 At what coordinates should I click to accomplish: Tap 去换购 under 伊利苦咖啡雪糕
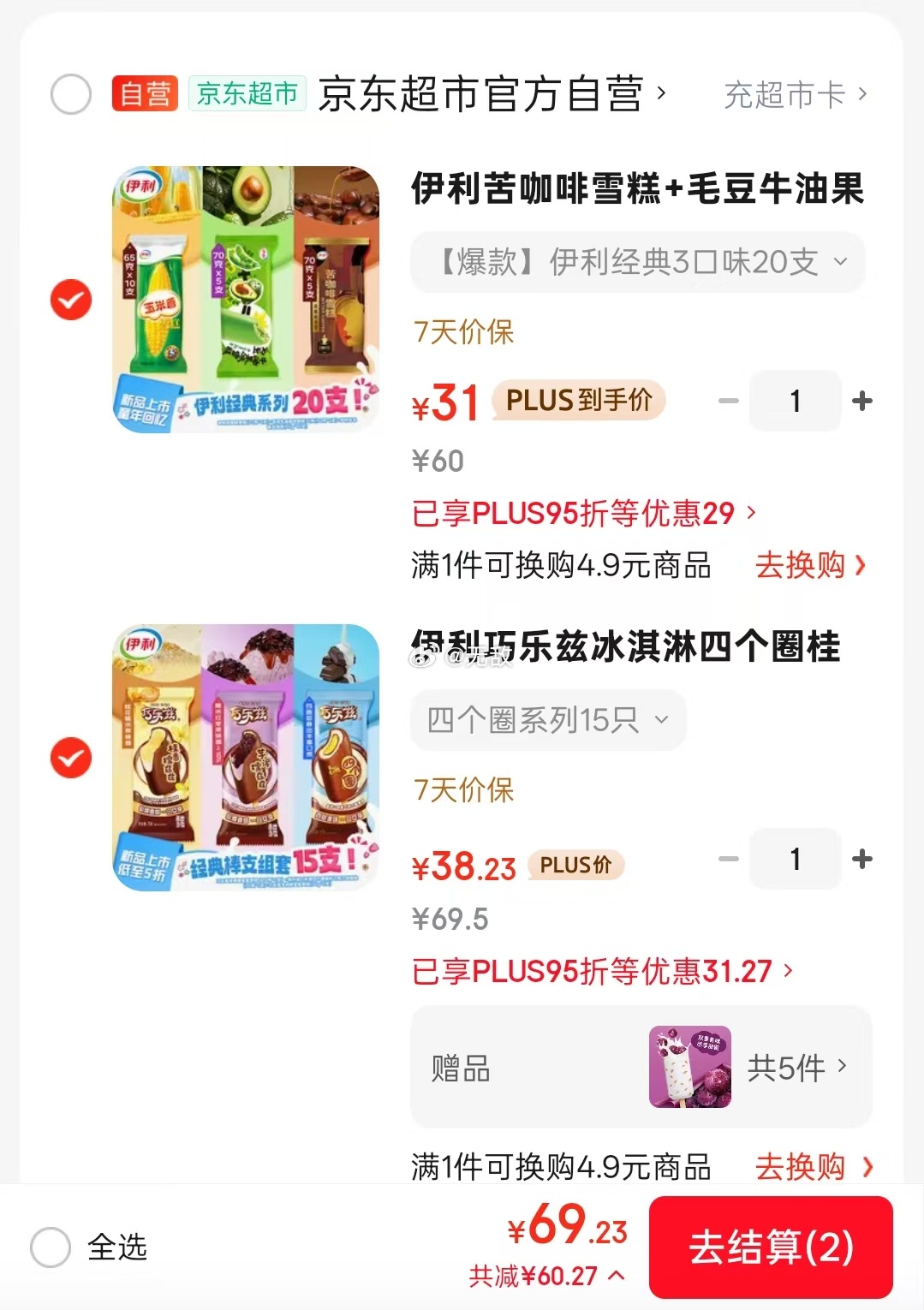point(809,565)
